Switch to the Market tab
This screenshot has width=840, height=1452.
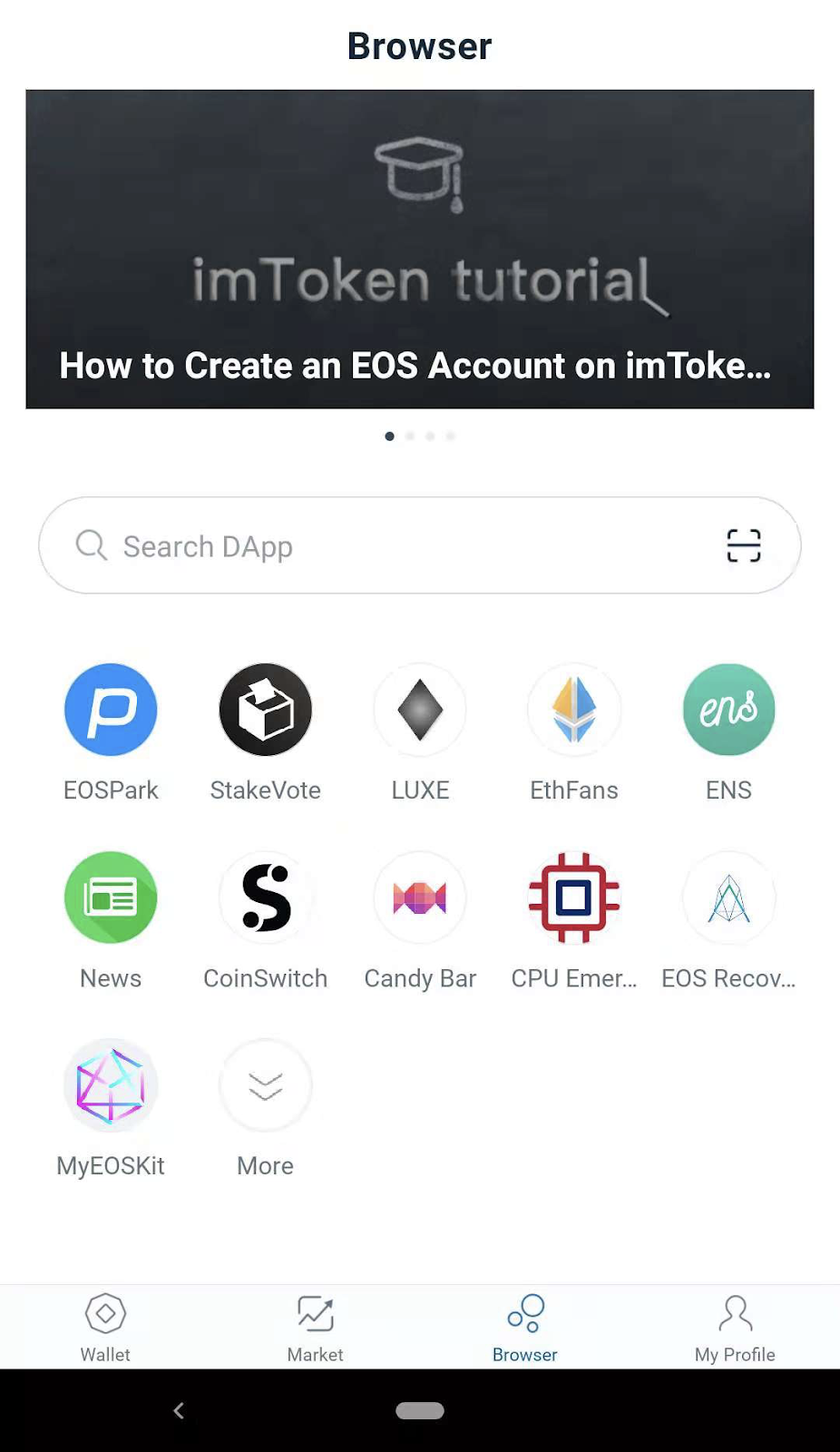click(315, 1327)
